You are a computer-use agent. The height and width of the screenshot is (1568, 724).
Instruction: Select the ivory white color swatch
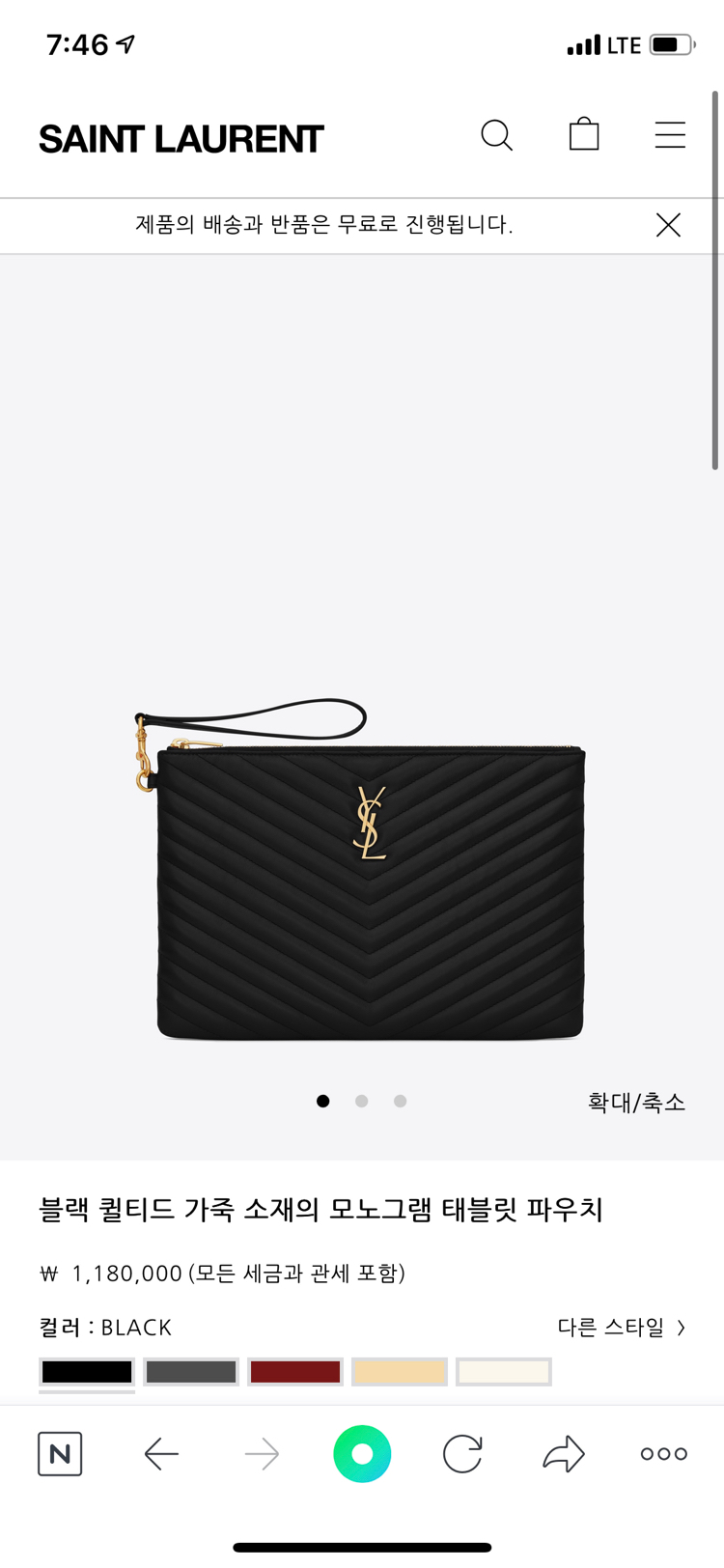tap(504, 1372)
